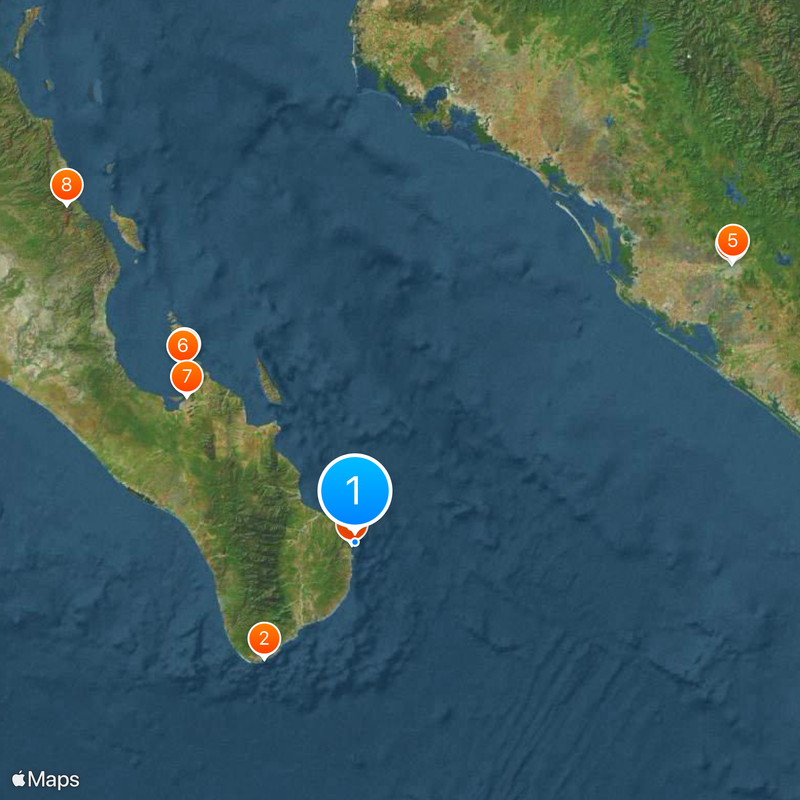Tap the orange map pin numbered 2
800x800 pixels.
(x=264, y=638)
